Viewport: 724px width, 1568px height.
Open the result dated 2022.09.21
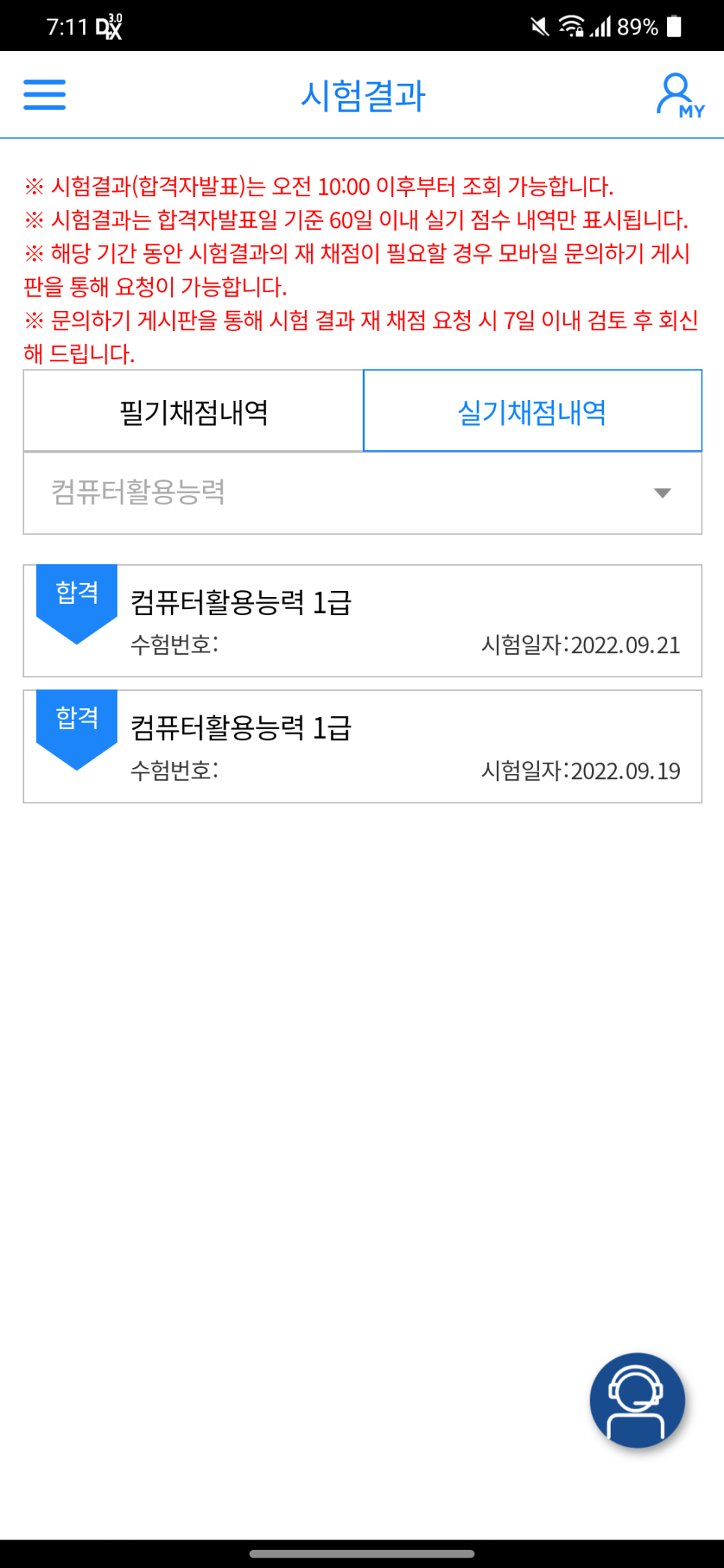[x=362, y=621]
